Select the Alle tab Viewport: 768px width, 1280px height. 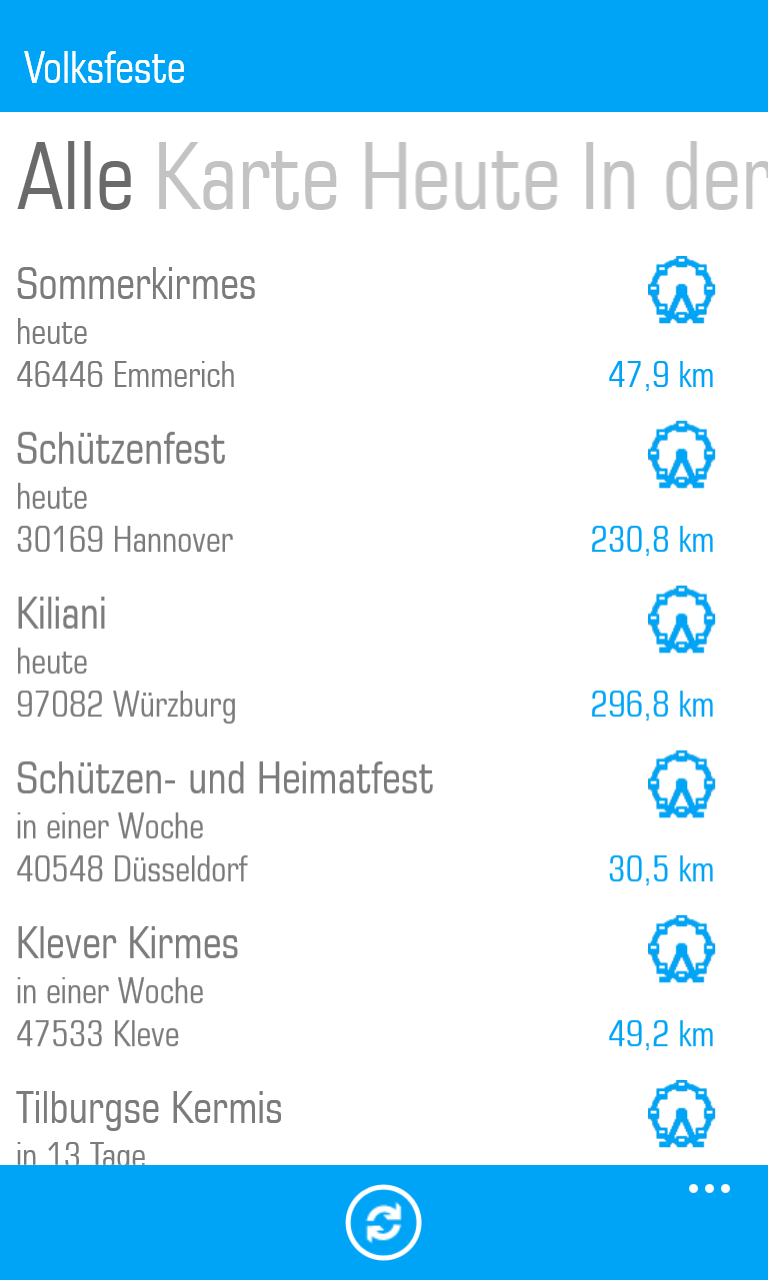[x=76, y=178]
